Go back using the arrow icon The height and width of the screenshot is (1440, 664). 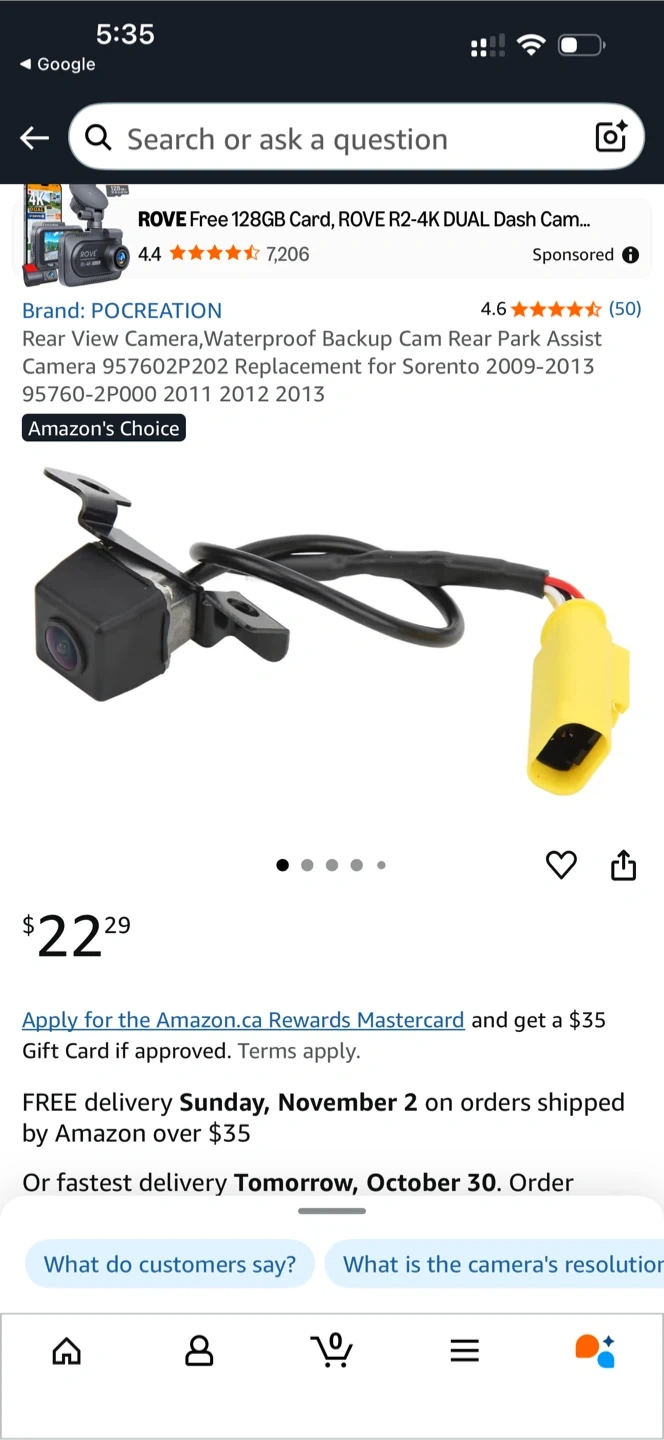pyautogui.click(x=35, y=138)
